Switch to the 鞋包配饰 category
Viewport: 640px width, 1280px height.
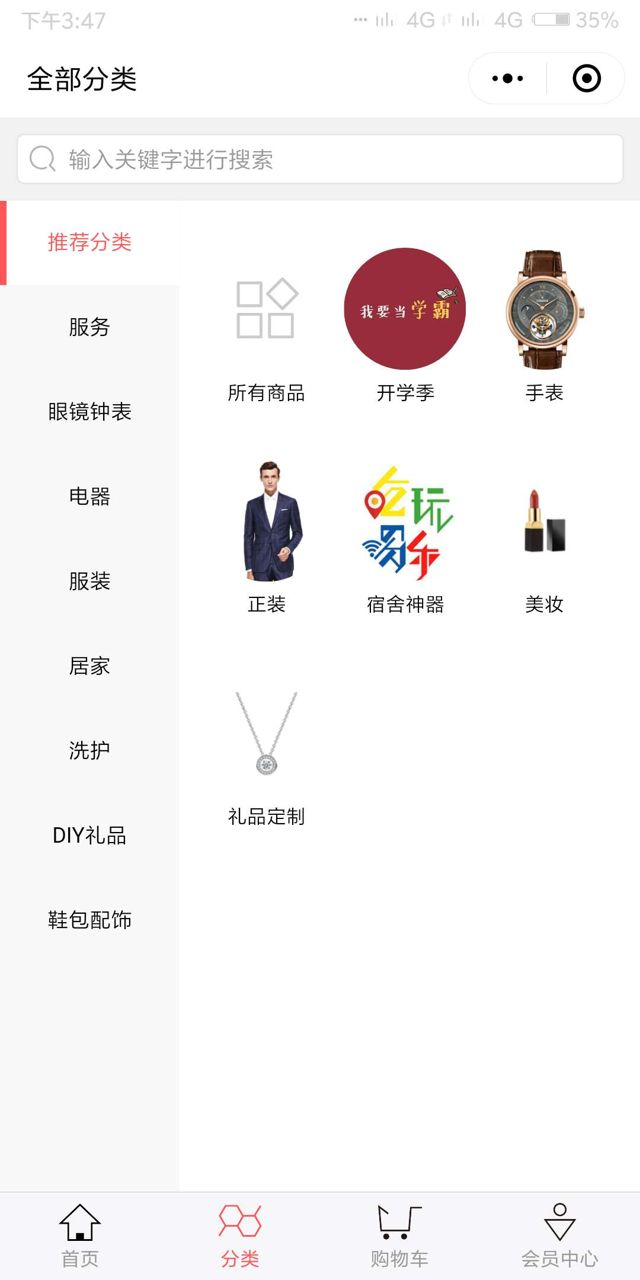coord(89,920)
